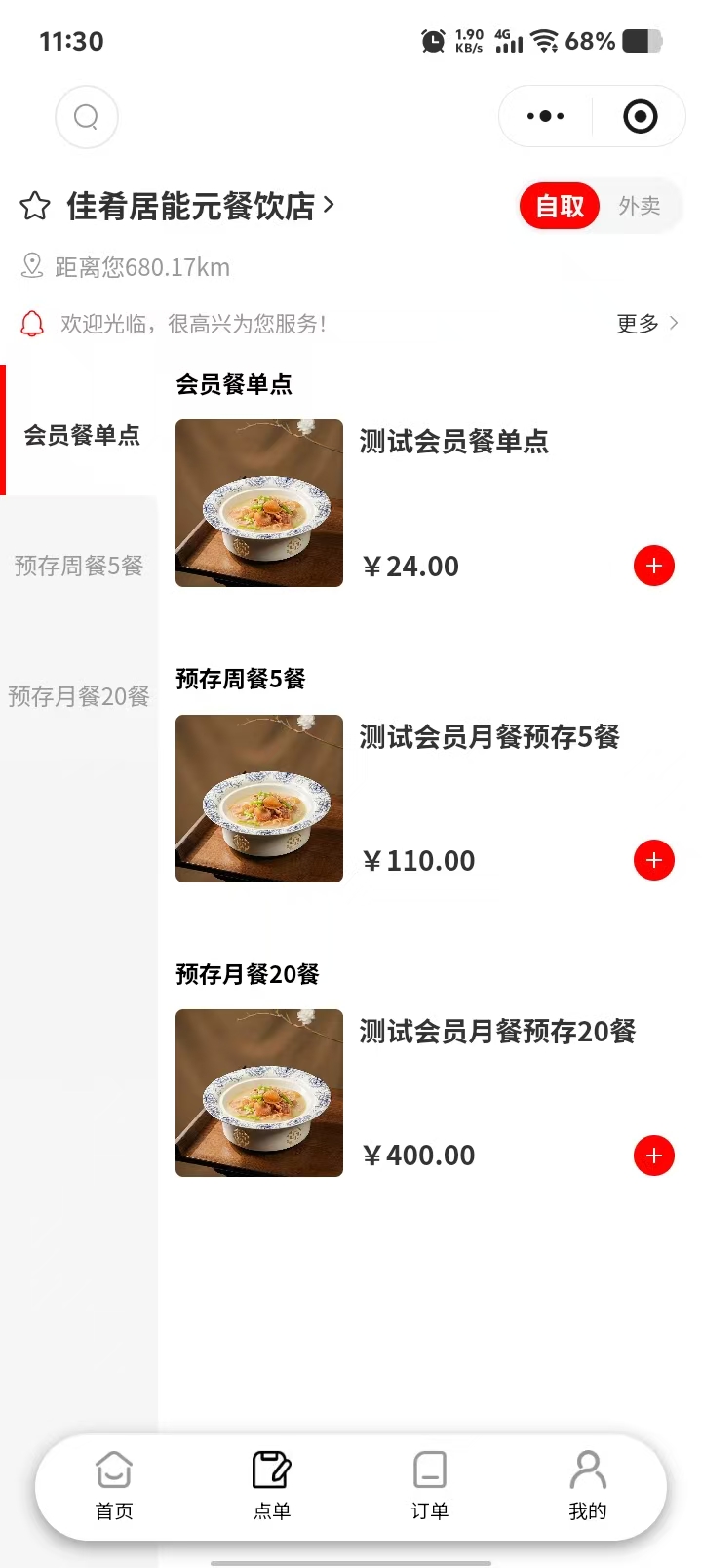This screenshot has height=1568, width=702.
Task: Jump to the 预存月餐20餐 category
Action: (x=79, y=696)
